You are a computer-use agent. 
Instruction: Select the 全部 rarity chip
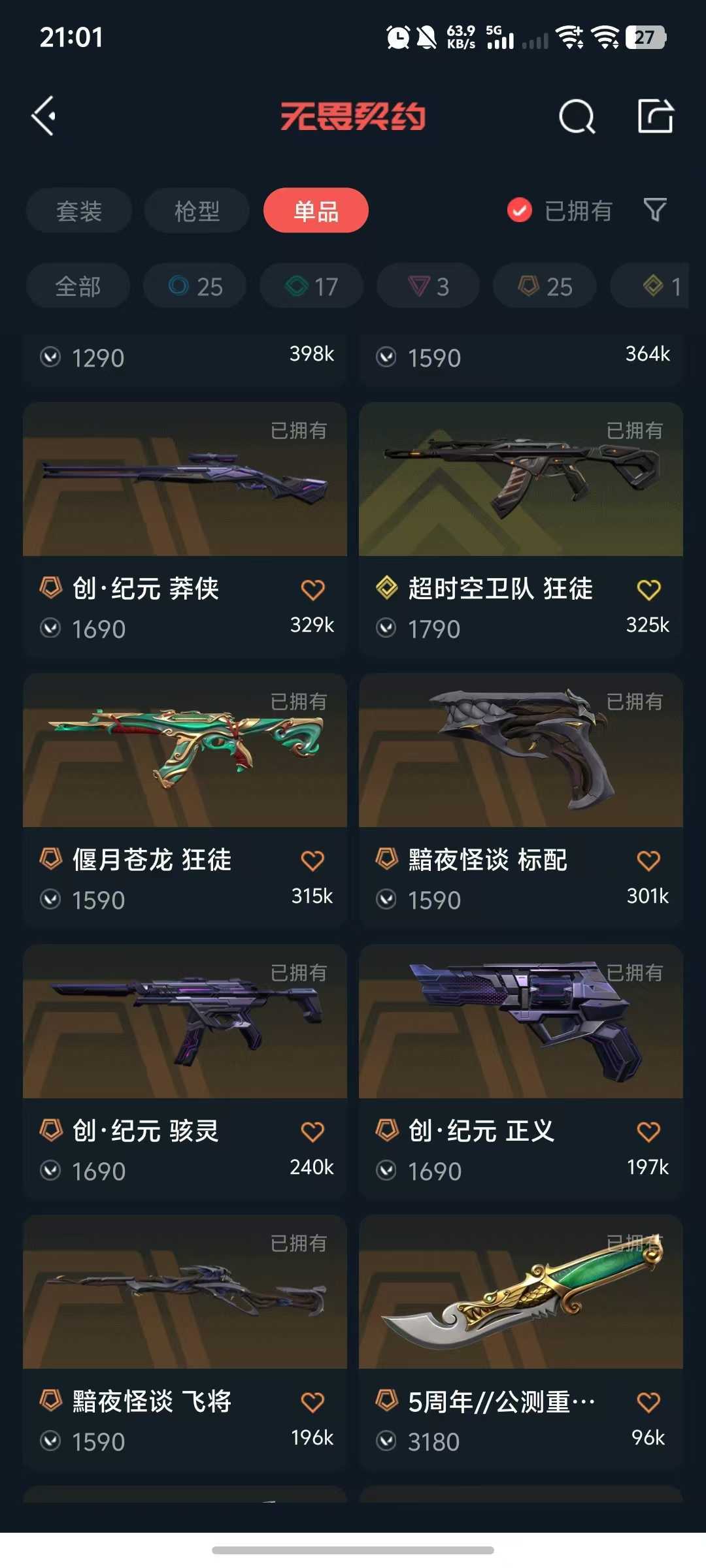78,286
